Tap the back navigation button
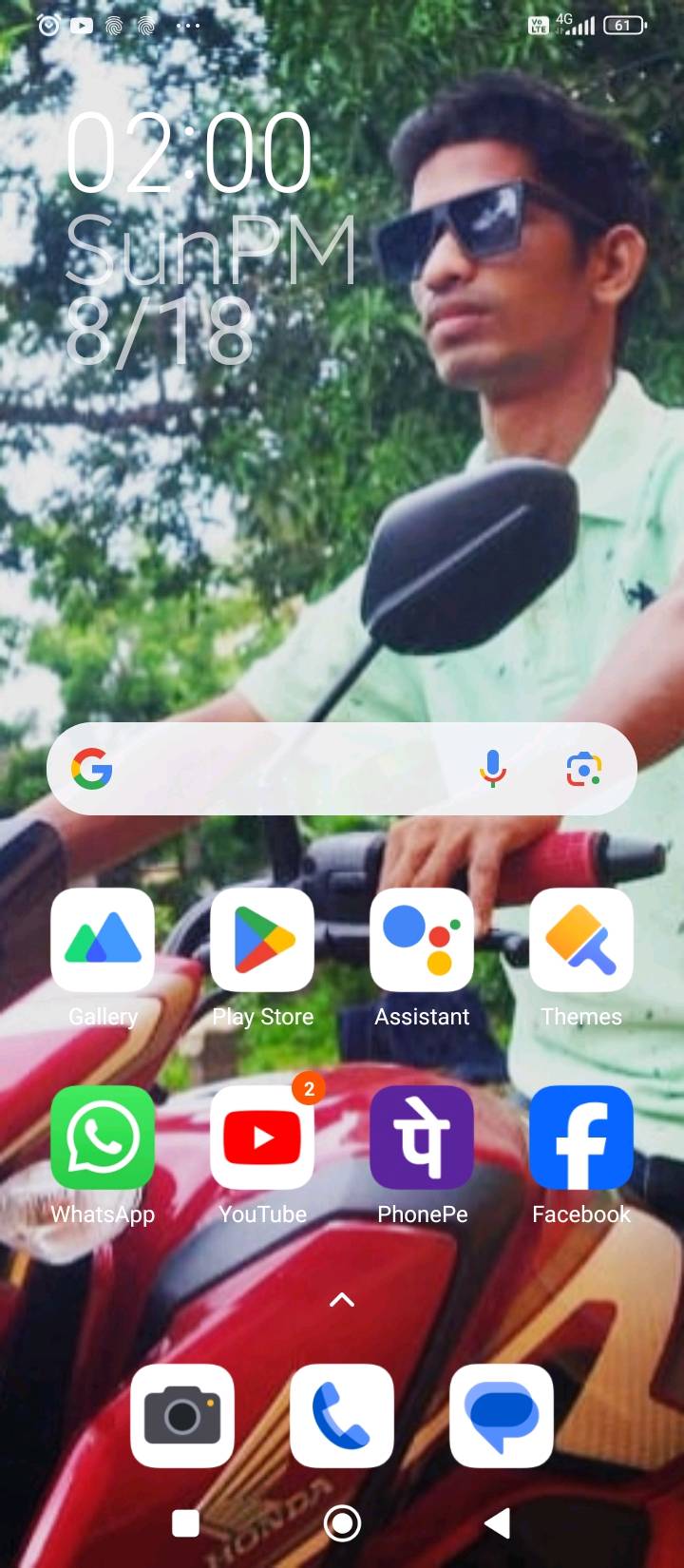Screen dimensions: 684x1568 pyautogui.click(x=498, y=1523)
